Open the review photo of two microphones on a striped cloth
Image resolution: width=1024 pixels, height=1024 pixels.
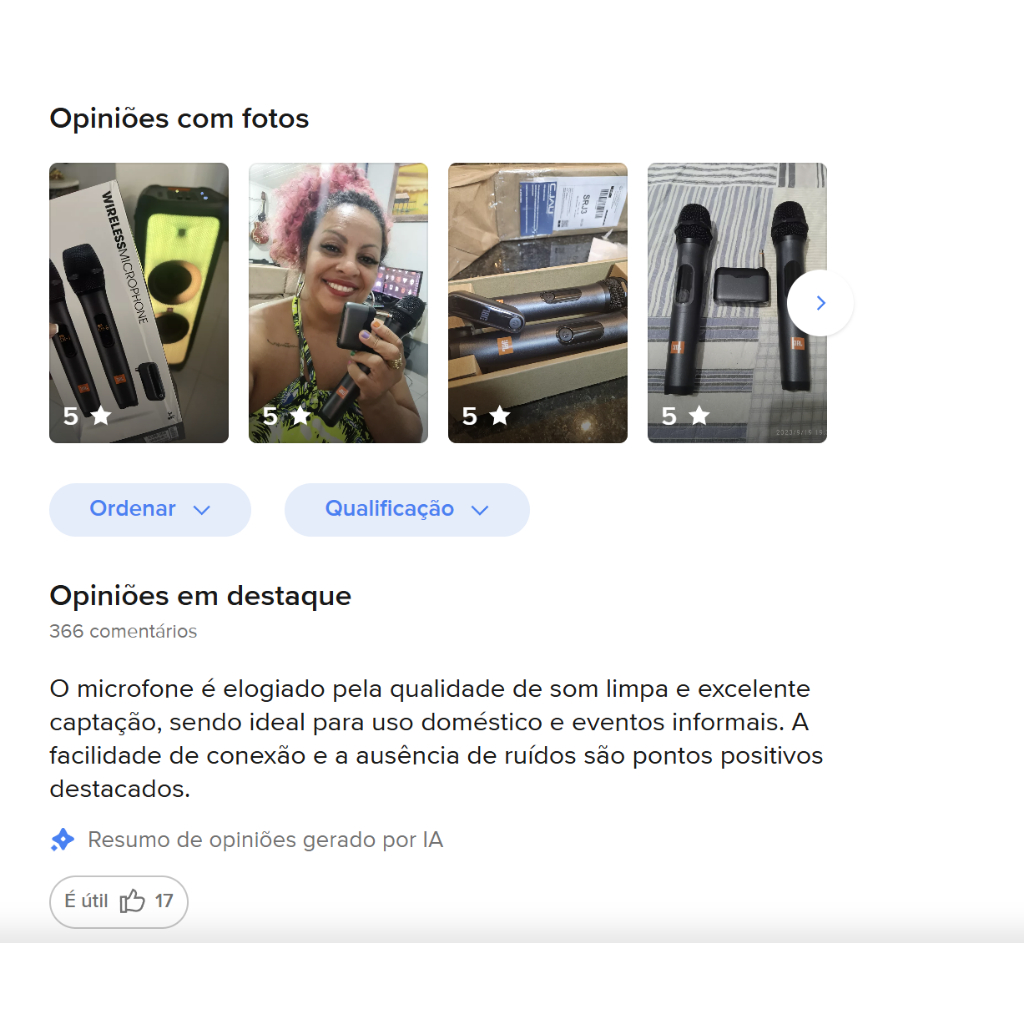point(737,302)
